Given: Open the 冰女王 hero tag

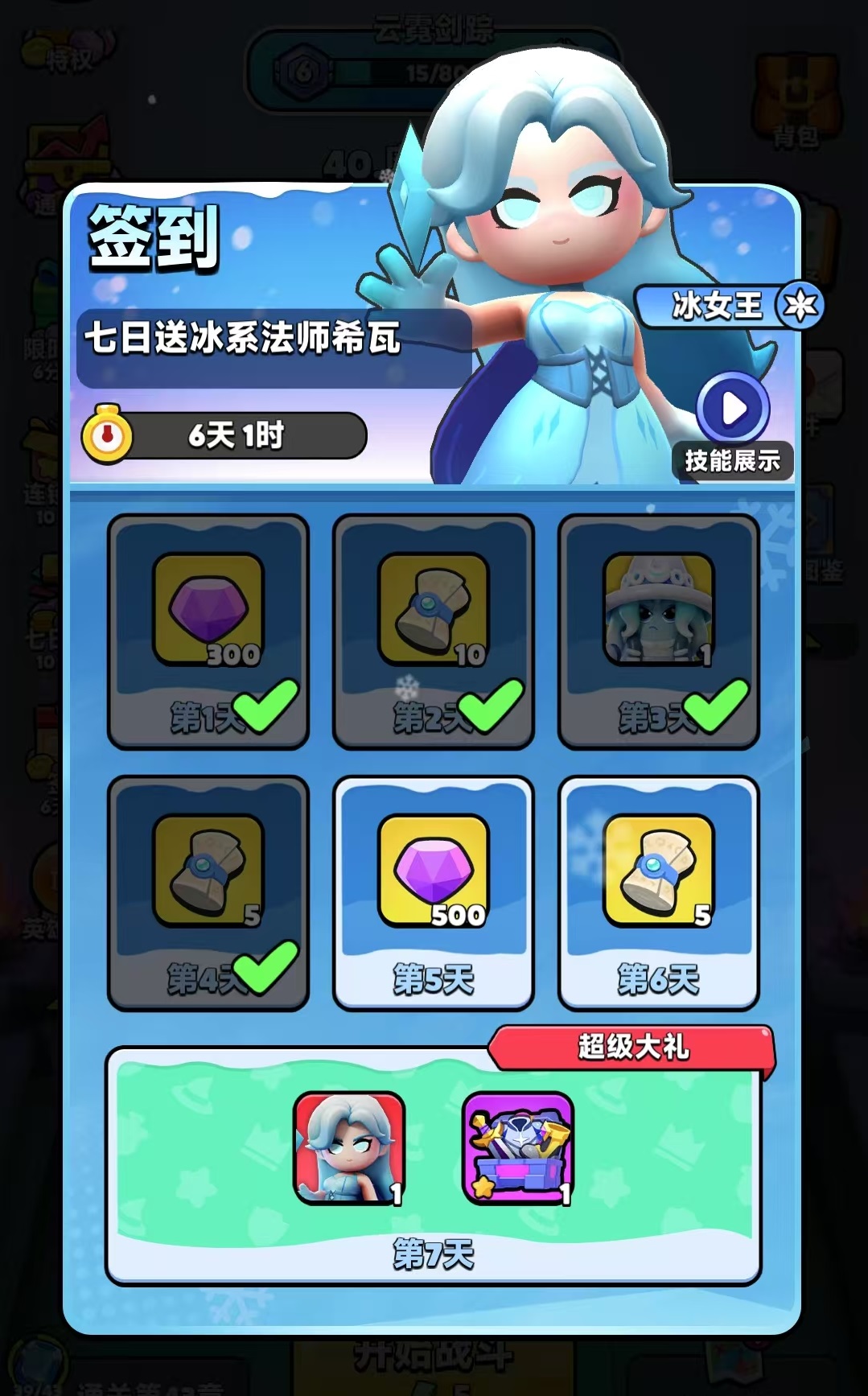Looking at the screenshot, I should click(x=728, y=306).
